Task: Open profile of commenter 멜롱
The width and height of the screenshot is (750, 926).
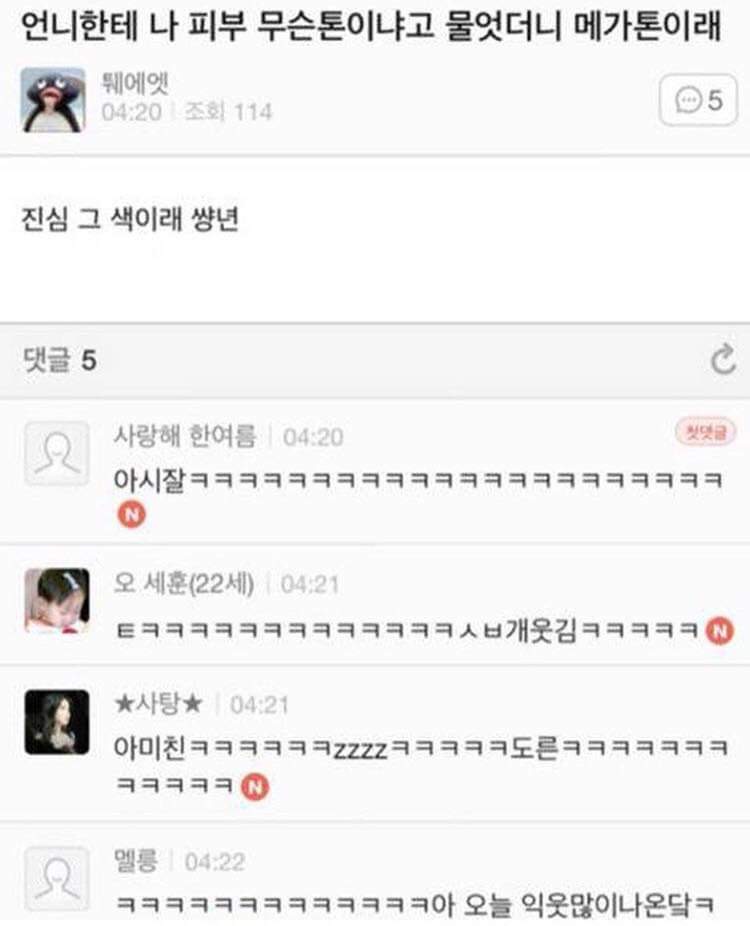Action: click(x=57, y=877)
